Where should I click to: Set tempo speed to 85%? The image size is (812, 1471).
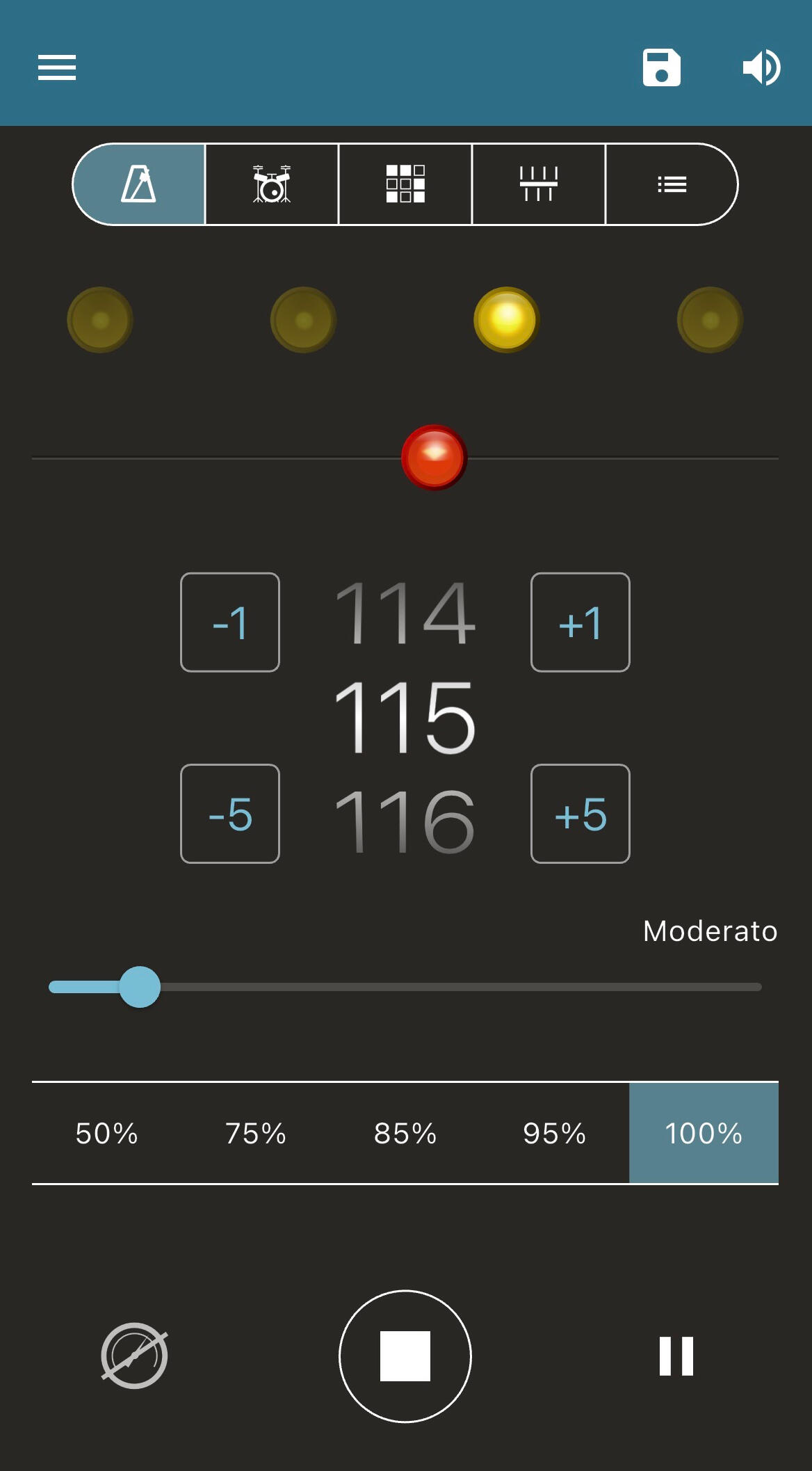pyautogui.click(x=405, y=1133)
